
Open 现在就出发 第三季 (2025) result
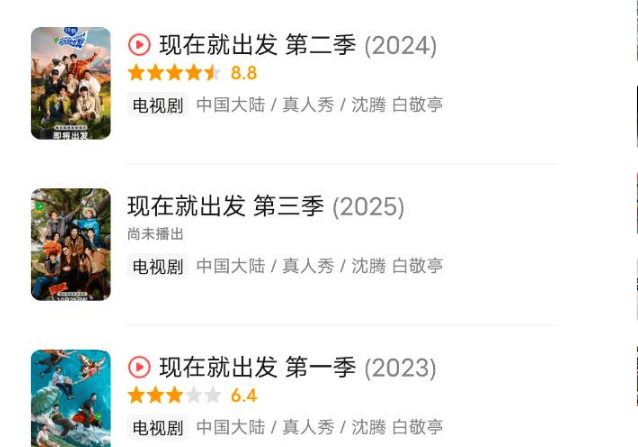pos(266,207)
